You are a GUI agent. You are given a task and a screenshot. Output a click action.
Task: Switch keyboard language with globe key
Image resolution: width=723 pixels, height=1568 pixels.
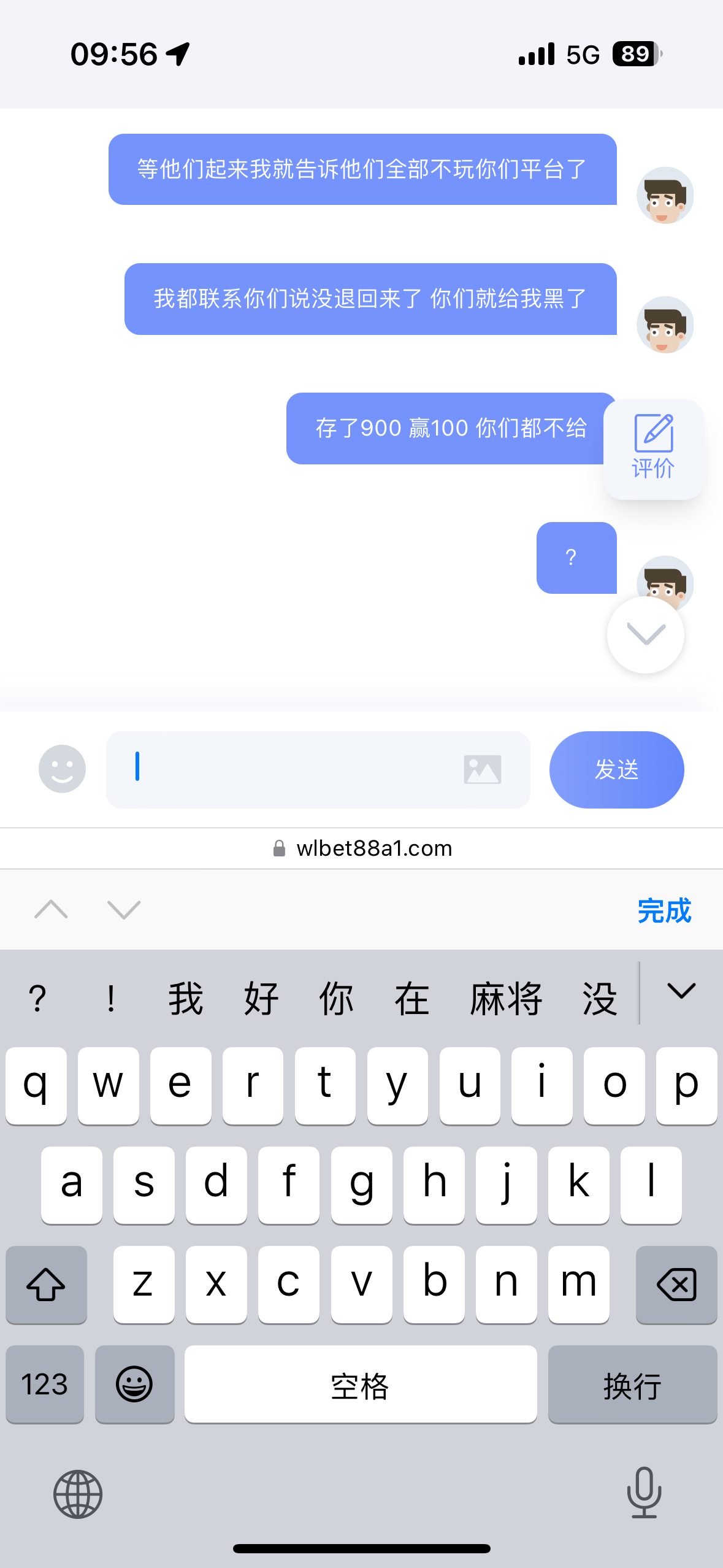coord(78,1494)
